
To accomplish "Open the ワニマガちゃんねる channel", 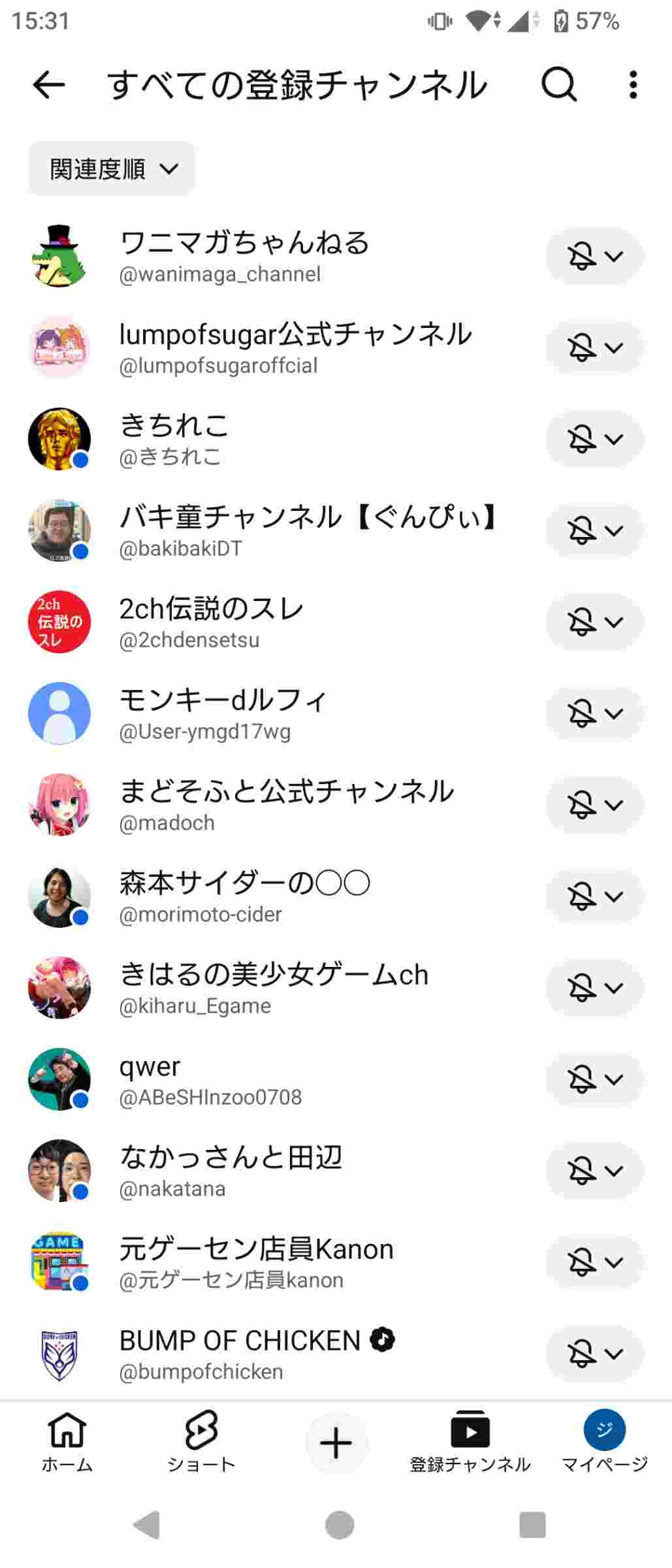I will point(244,255).
